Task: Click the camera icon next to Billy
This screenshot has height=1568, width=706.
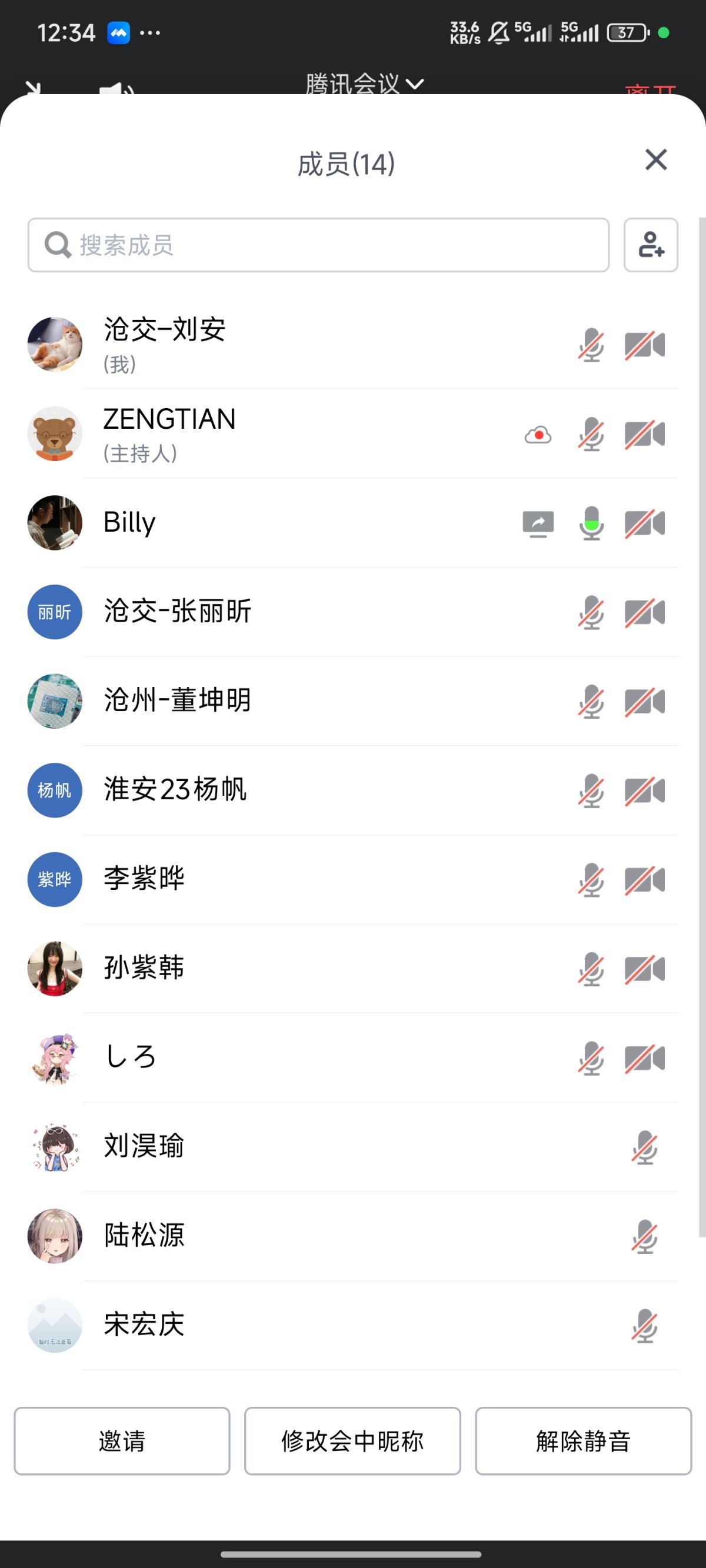Action: (645, 522)
